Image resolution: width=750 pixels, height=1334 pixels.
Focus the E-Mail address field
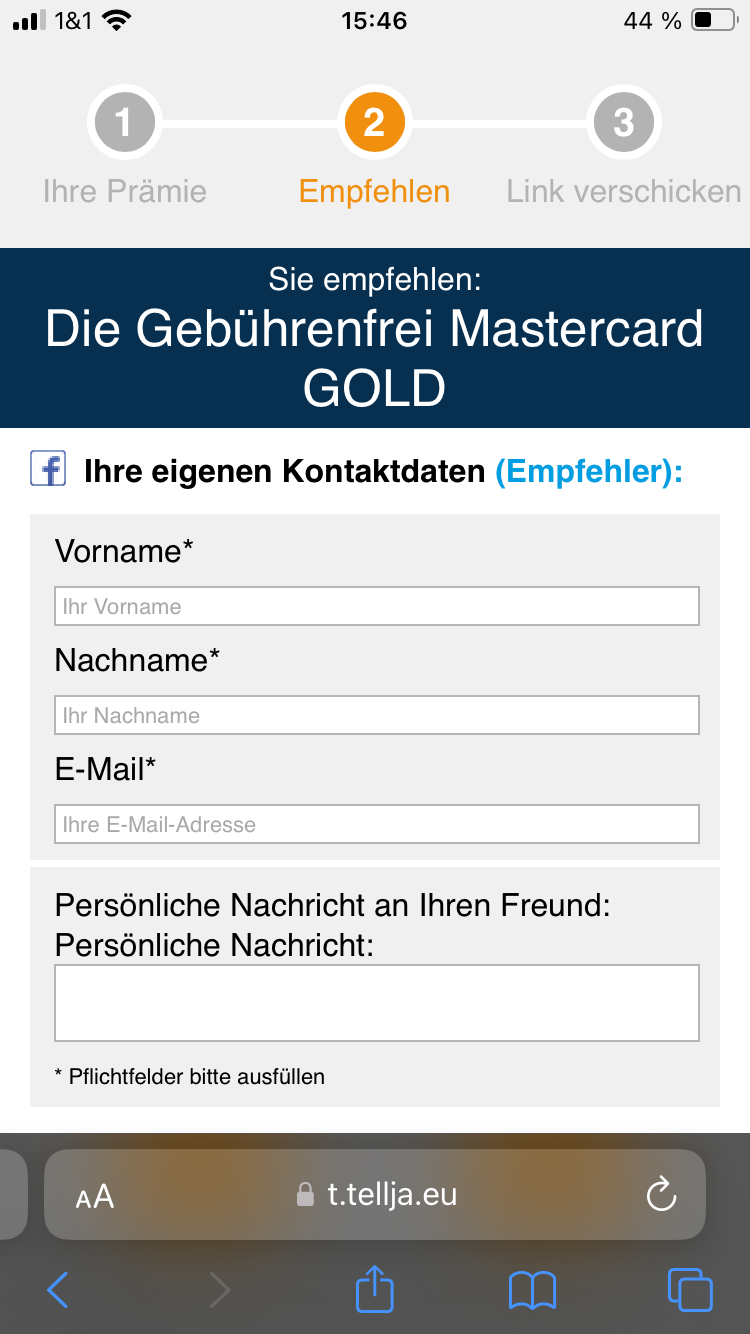[376, 824]
